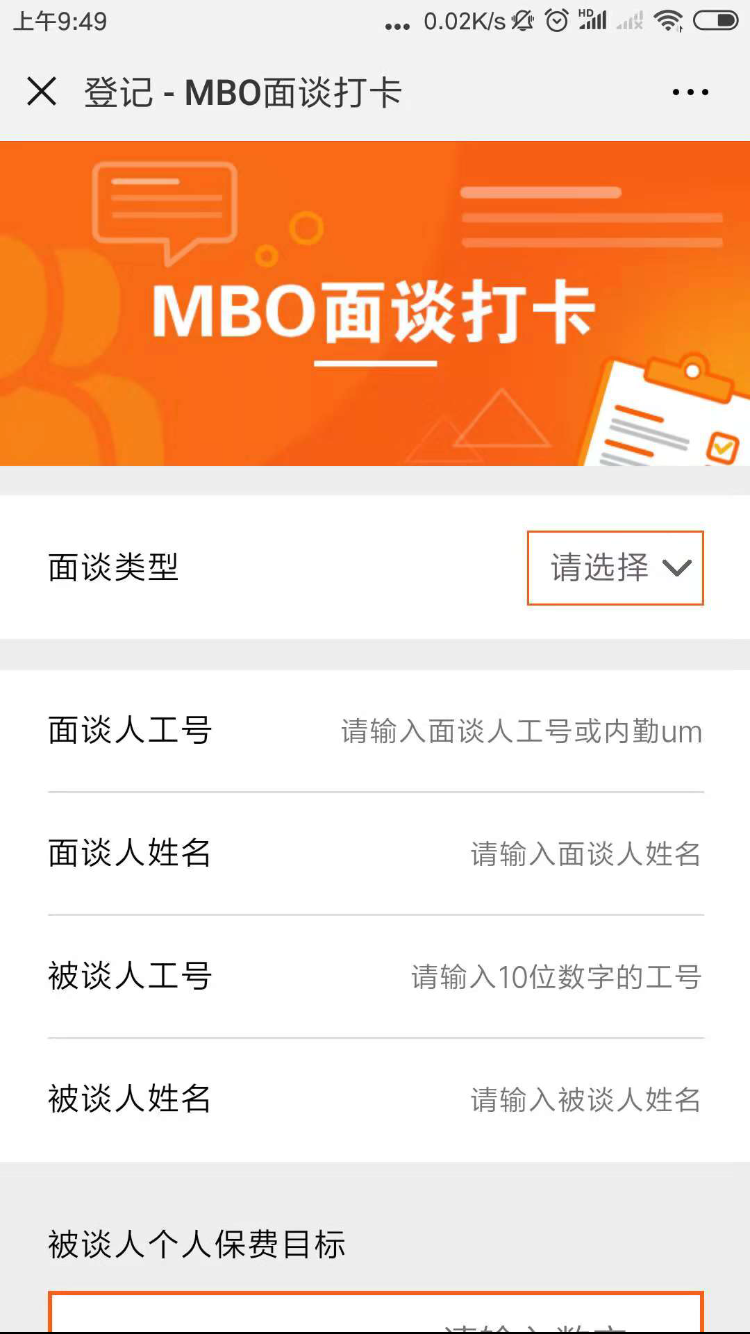750x1334 pixels.
Task: Expand the 面谈类型 请选择 dropdown
Action: [x=615, y=568]
